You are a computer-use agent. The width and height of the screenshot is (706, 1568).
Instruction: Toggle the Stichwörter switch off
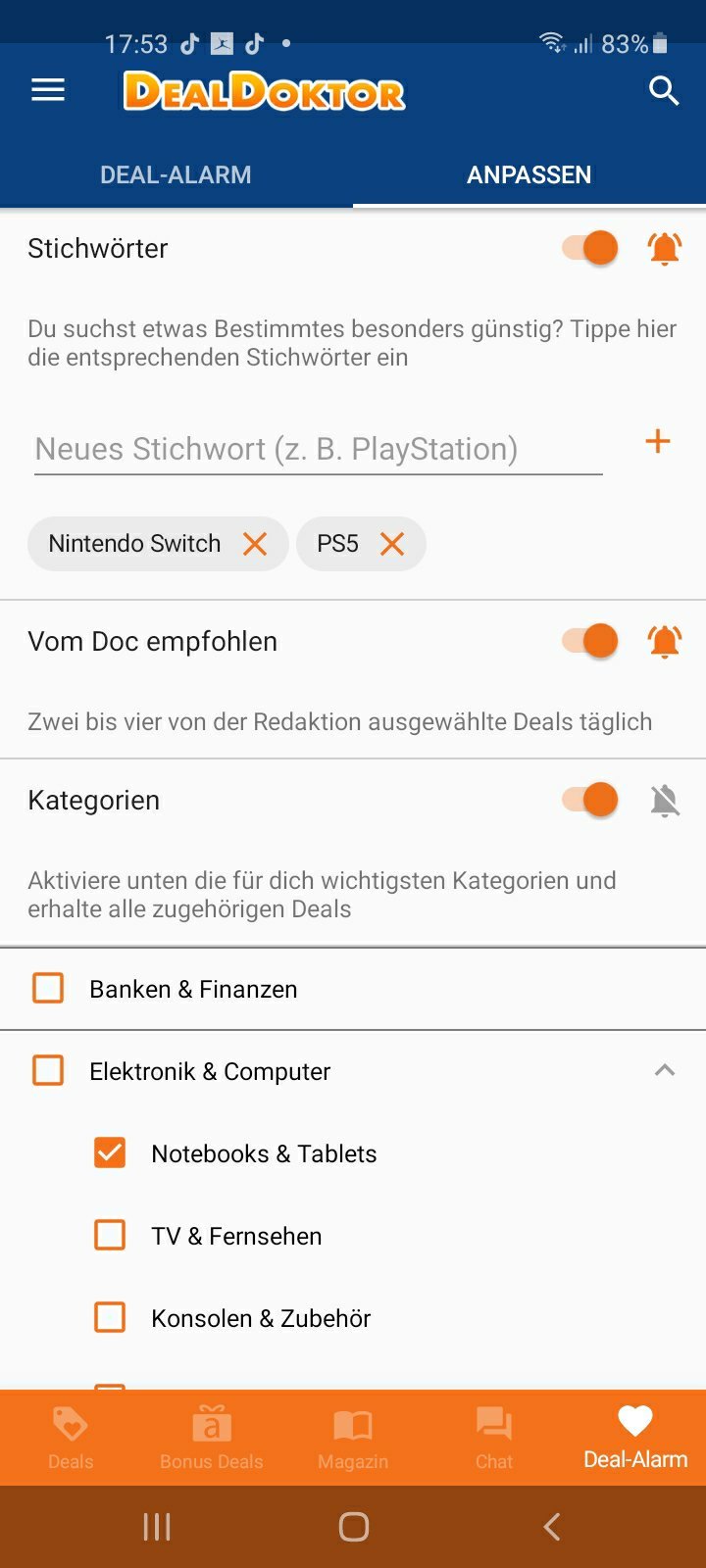590,248
